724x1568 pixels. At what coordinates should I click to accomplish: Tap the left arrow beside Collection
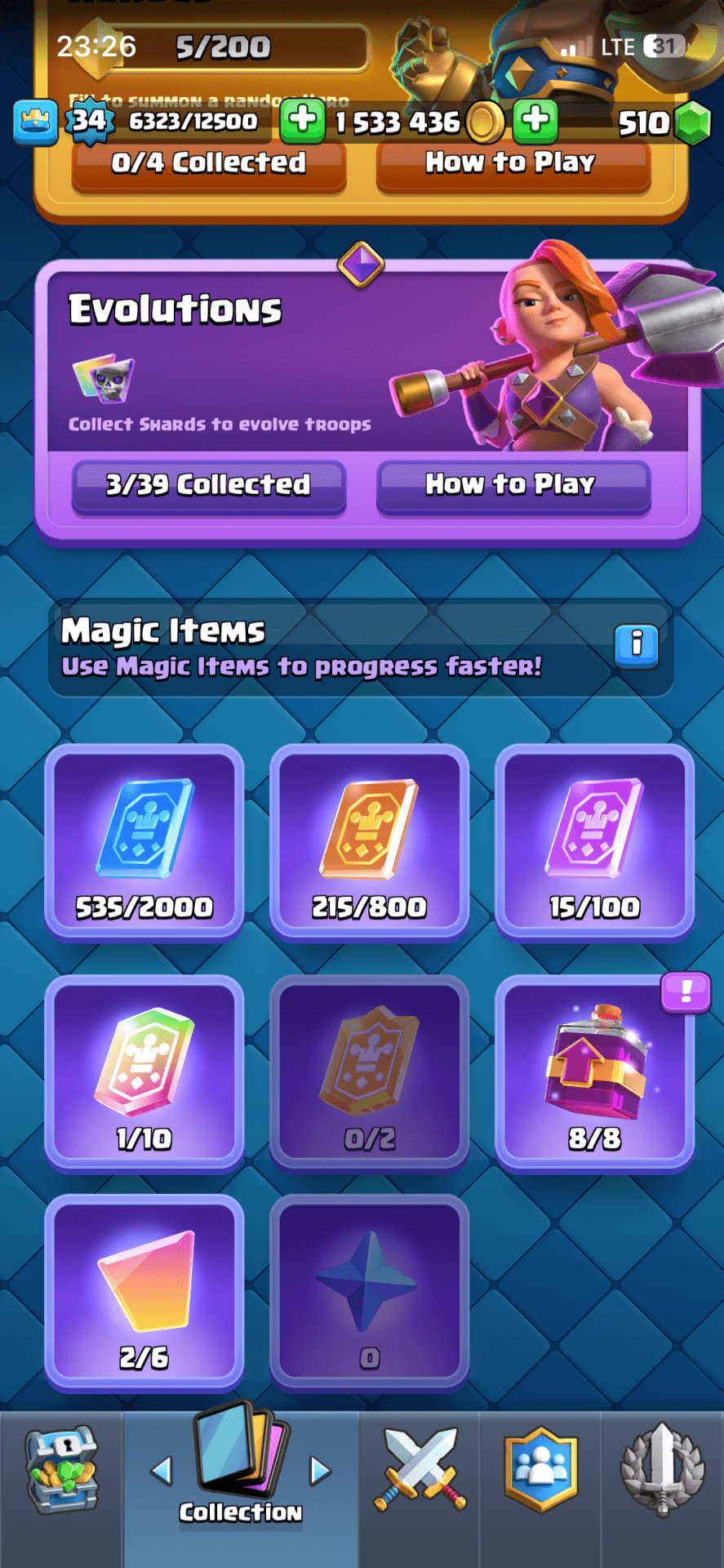click(162, 1472)
